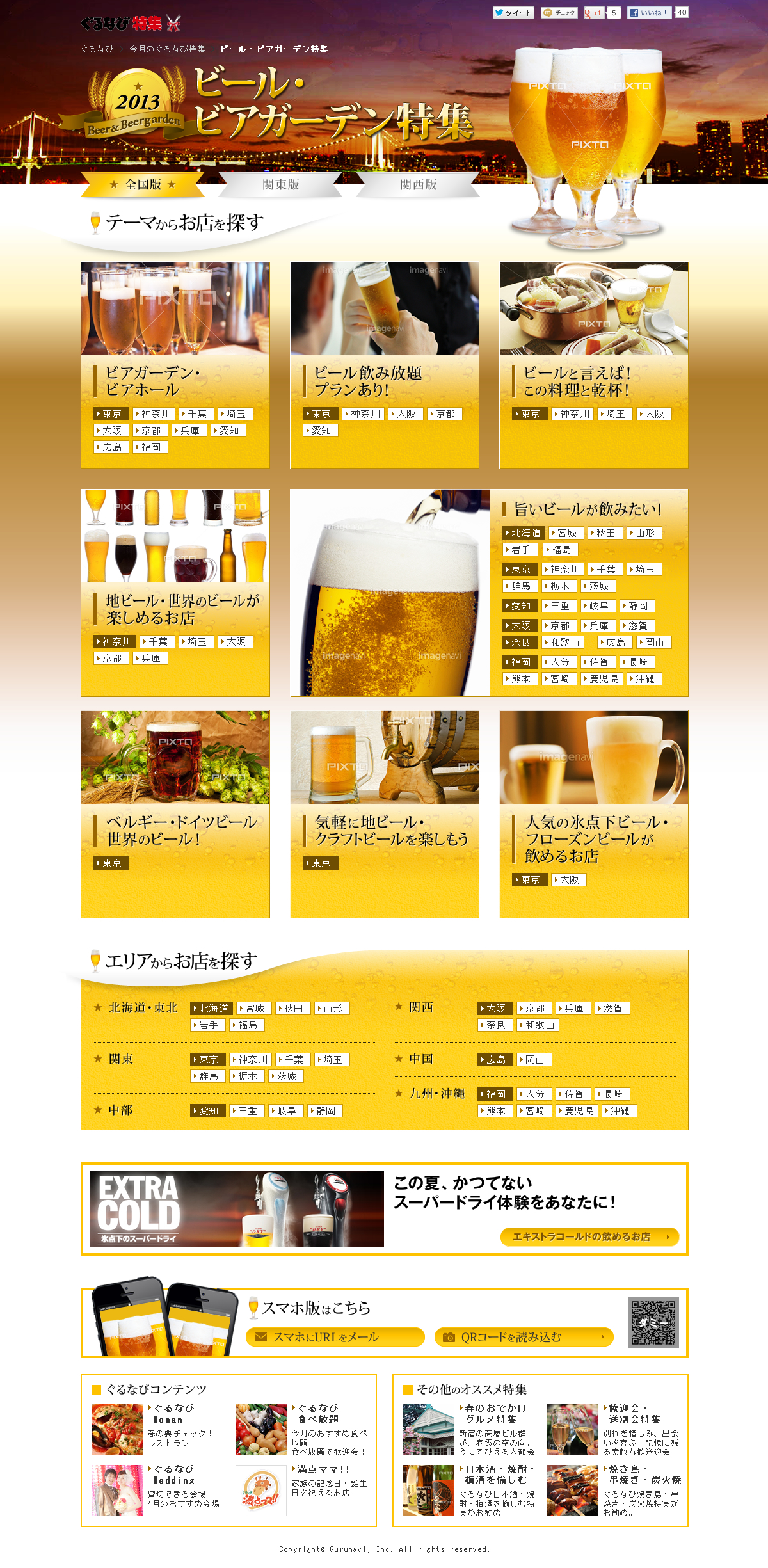Tap 千葉 under ビアガーデン・ビアホール
The width and height of the screenshot is (768, 1568).
(x=196, y=414)
